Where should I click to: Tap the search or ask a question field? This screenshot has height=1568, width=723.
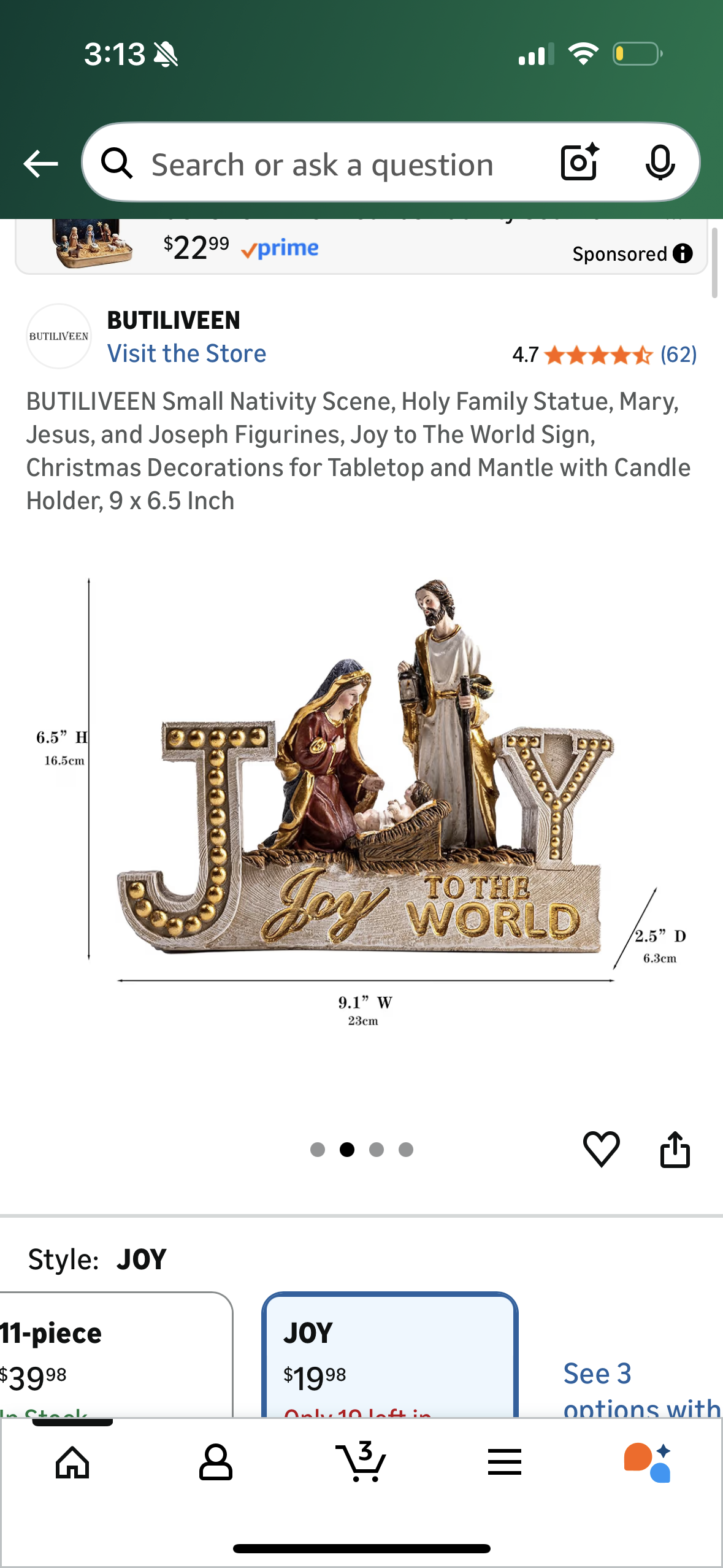(x=322, y=165)
